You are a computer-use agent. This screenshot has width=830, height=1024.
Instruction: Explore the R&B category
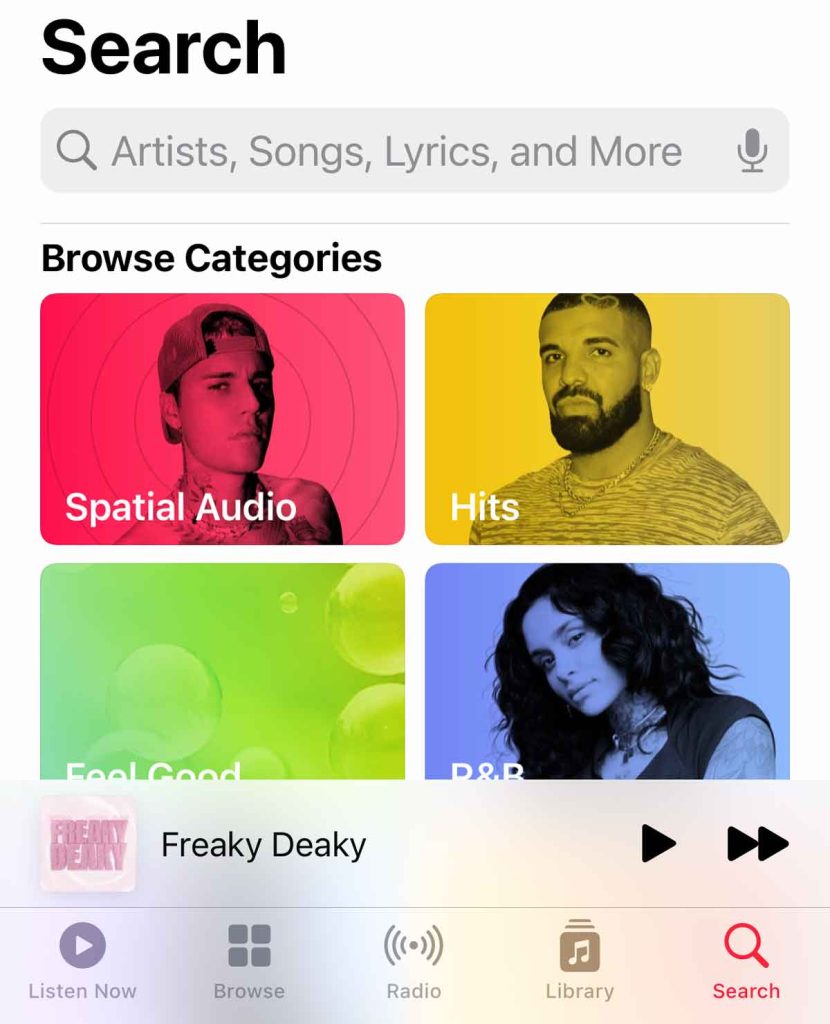(607, 670)
